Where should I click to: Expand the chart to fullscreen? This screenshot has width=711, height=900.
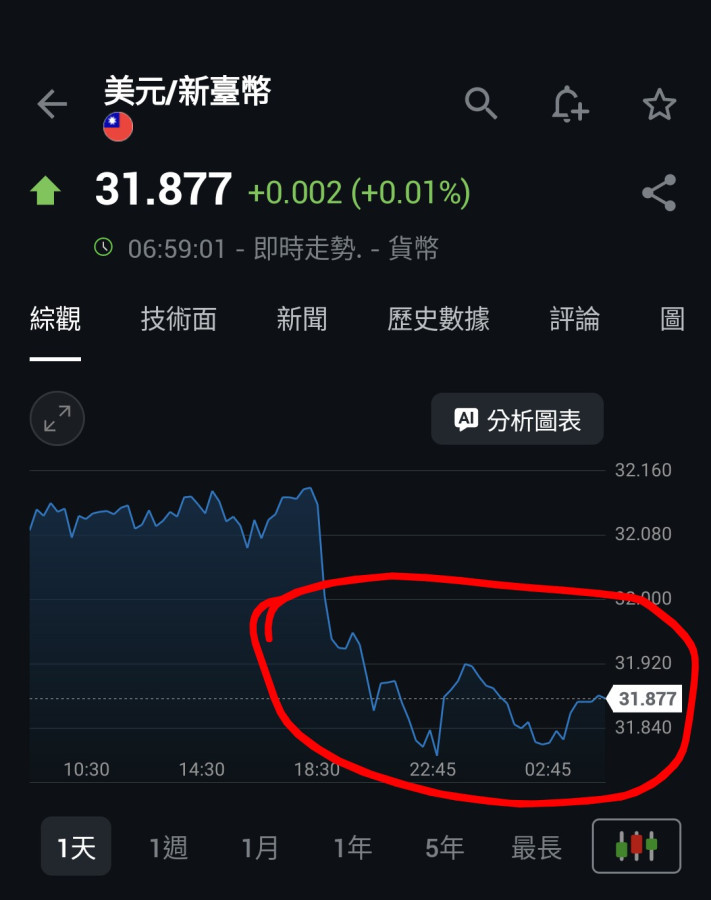(x=57, y=418)
